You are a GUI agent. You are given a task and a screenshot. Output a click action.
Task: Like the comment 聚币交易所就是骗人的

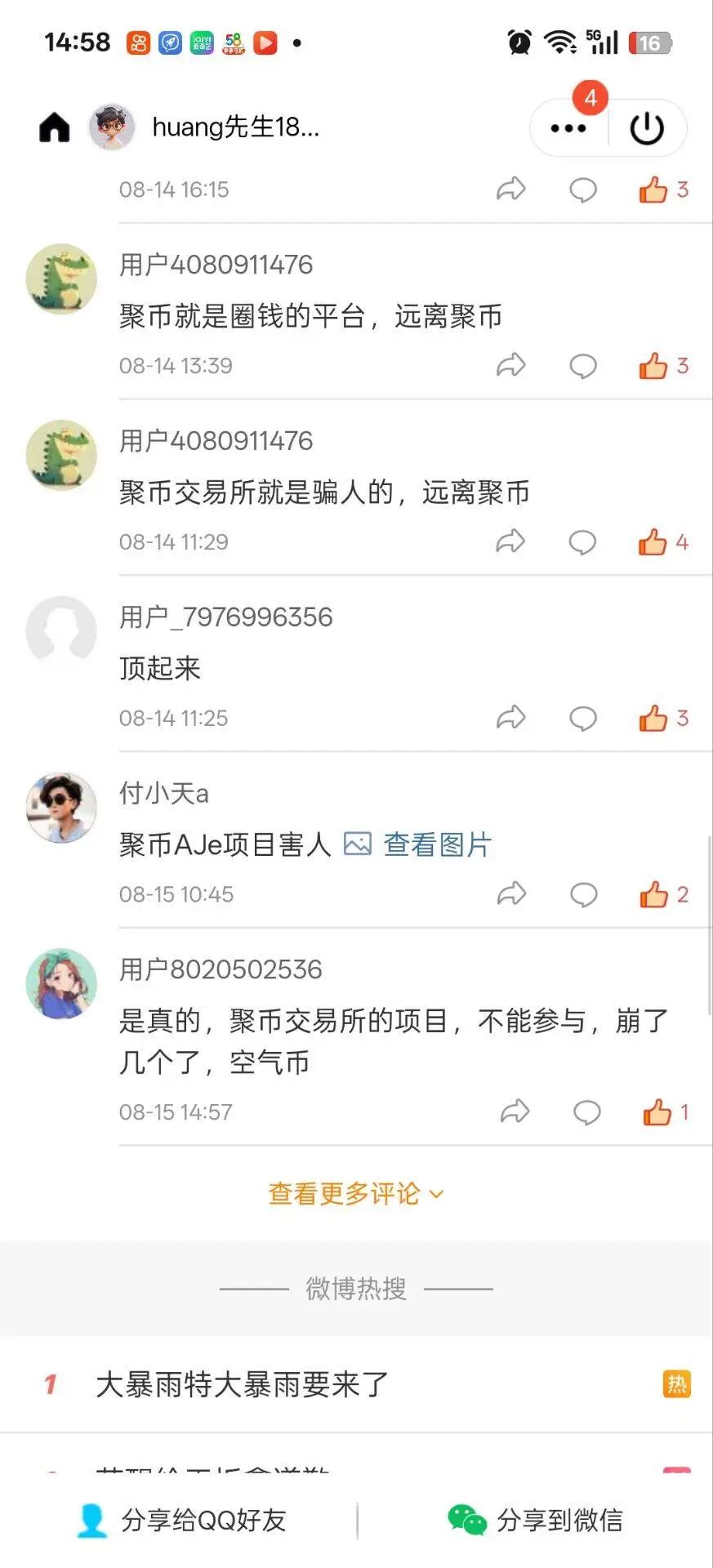(x=653, y=541)
